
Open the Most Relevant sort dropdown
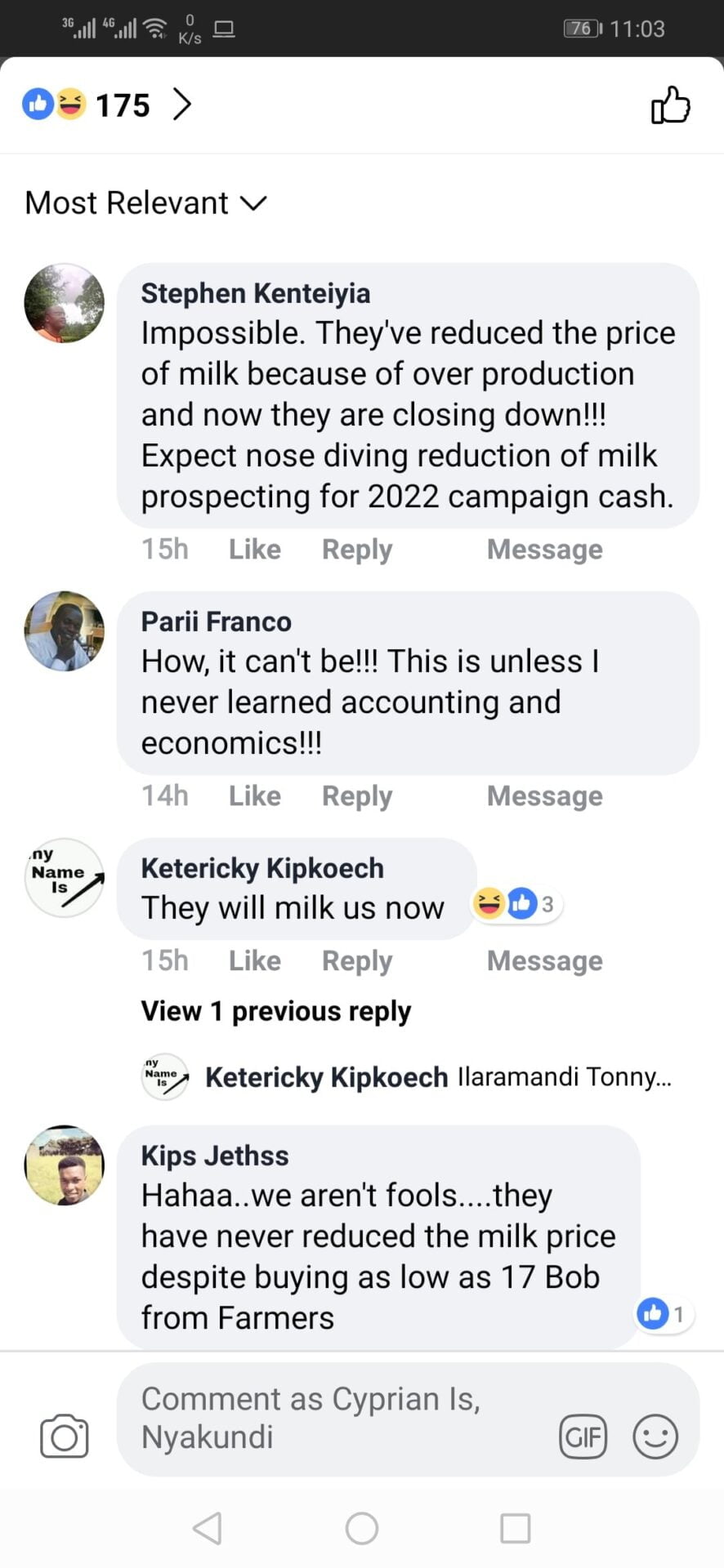click(145, 203)
